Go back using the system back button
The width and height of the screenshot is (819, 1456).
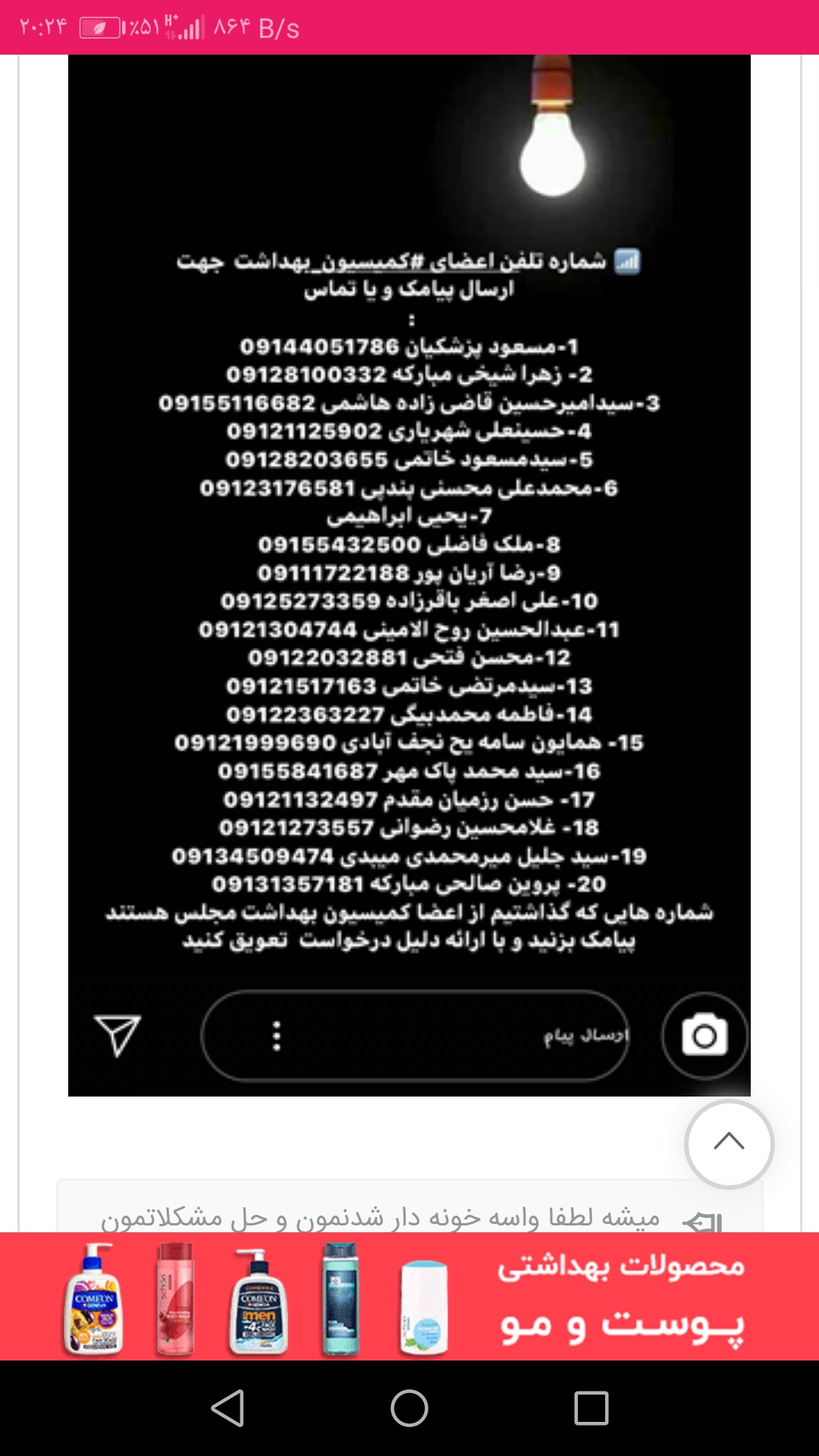coord(227,1409)
